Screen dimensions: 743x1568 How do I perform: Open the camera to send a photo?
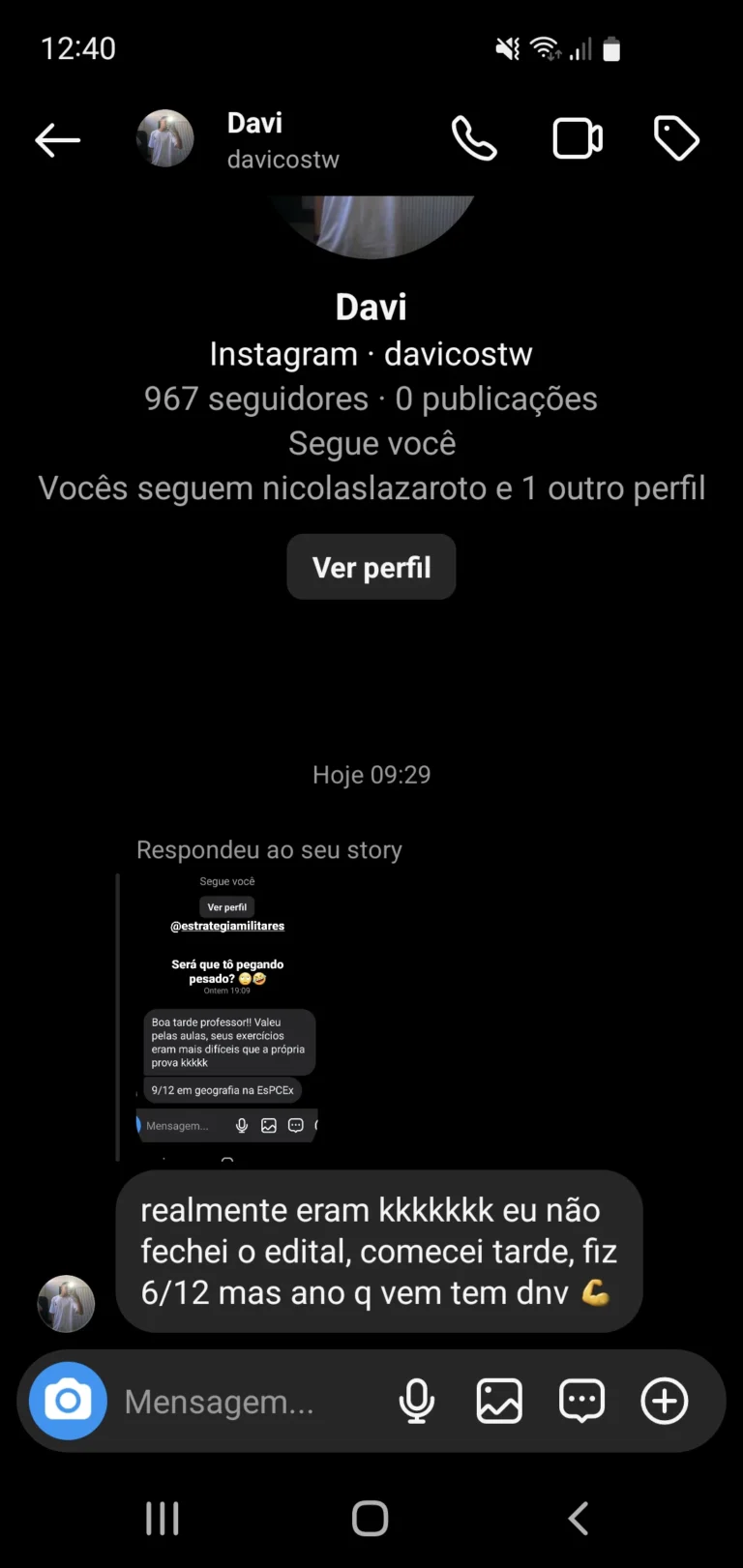(66, 1400)
